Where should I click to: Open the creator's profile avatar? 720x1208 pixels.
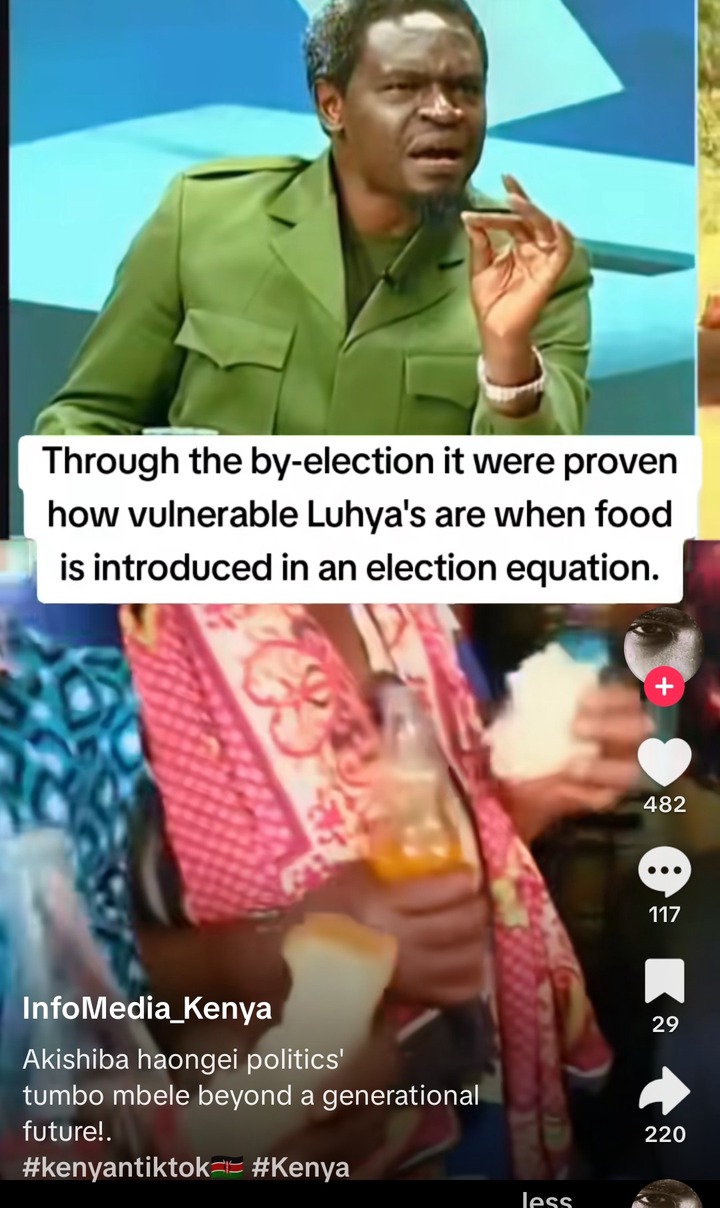pyautogui.click(x=663, y=643)
